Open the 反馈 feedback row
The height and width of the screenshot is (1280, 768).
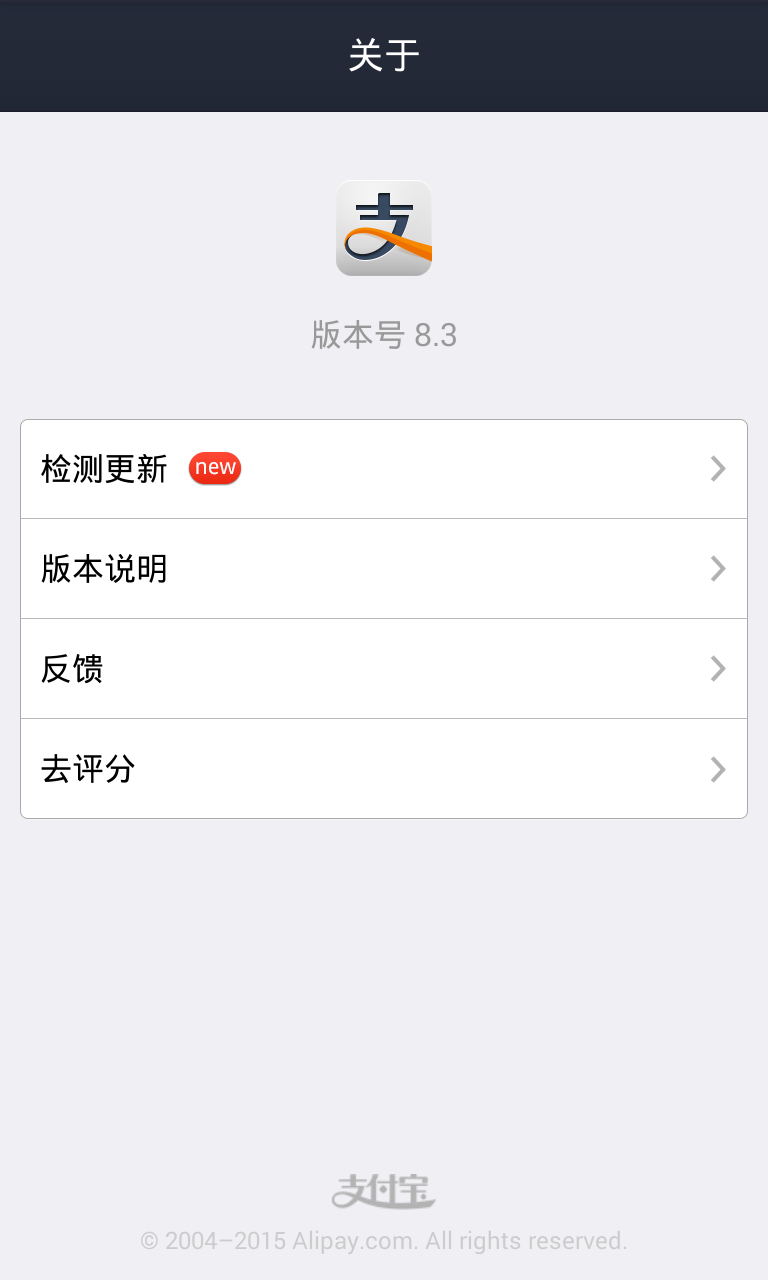(x=384, y=669)
